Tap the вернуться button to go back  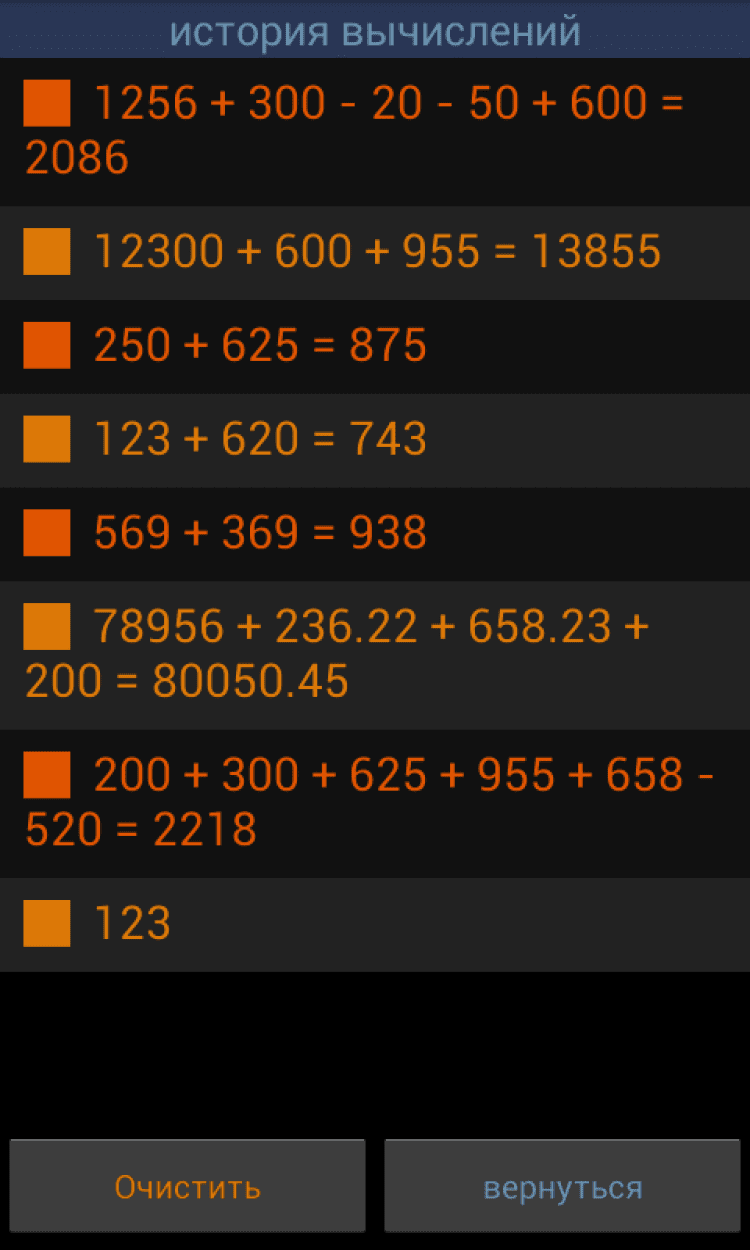562,1187
